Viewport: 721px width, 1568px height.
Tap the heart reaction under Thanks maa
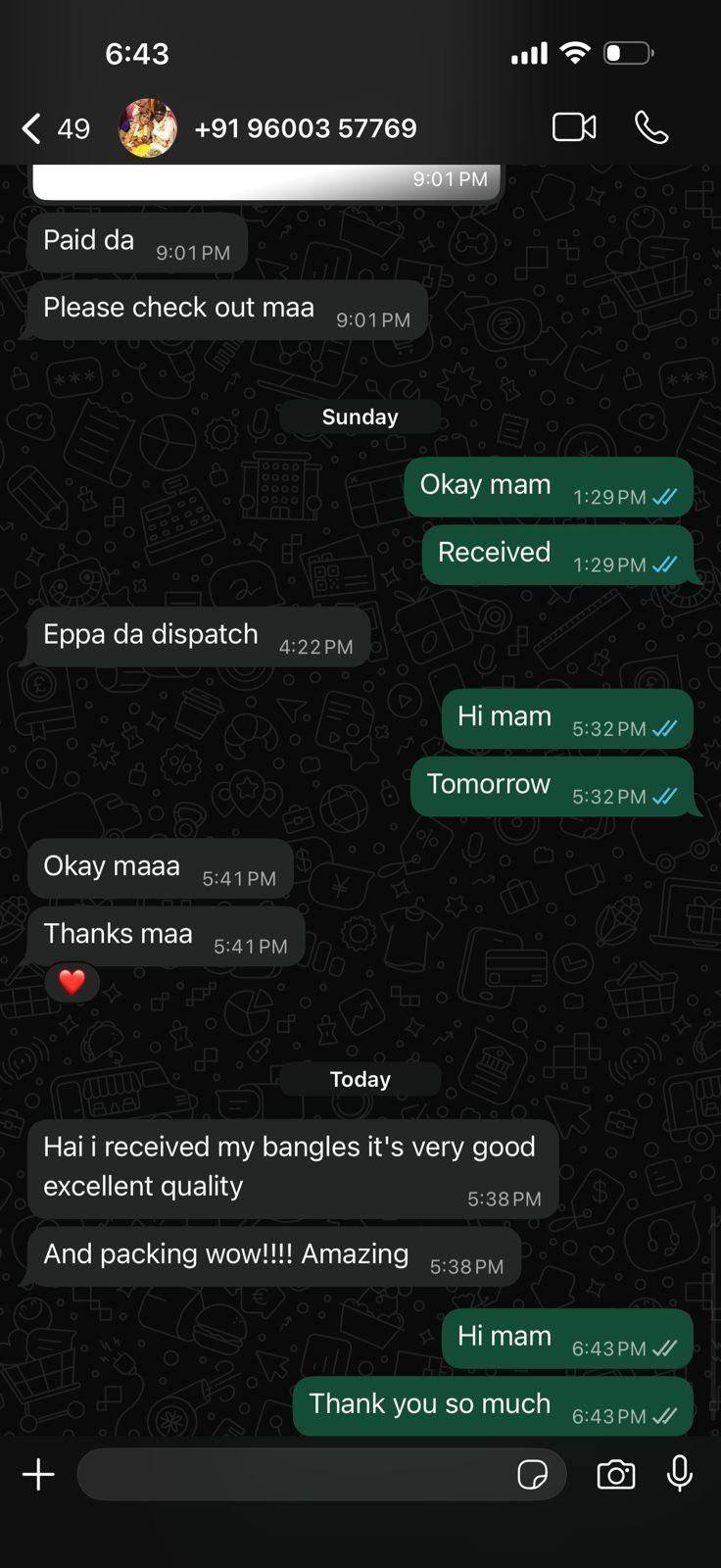[72, 982]
